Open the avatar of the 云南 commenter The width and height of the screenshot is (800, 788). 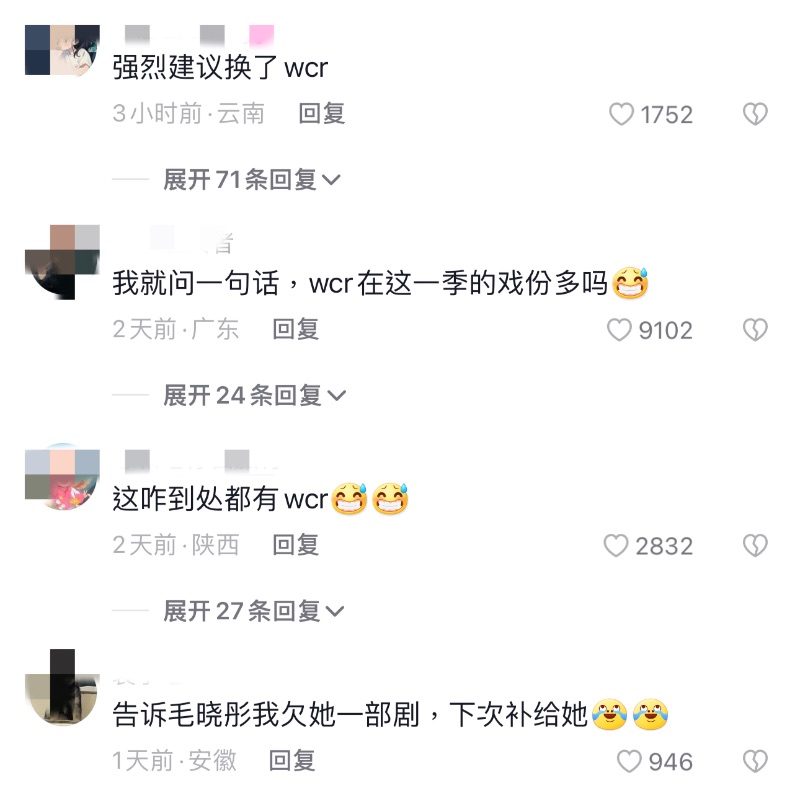62,50
